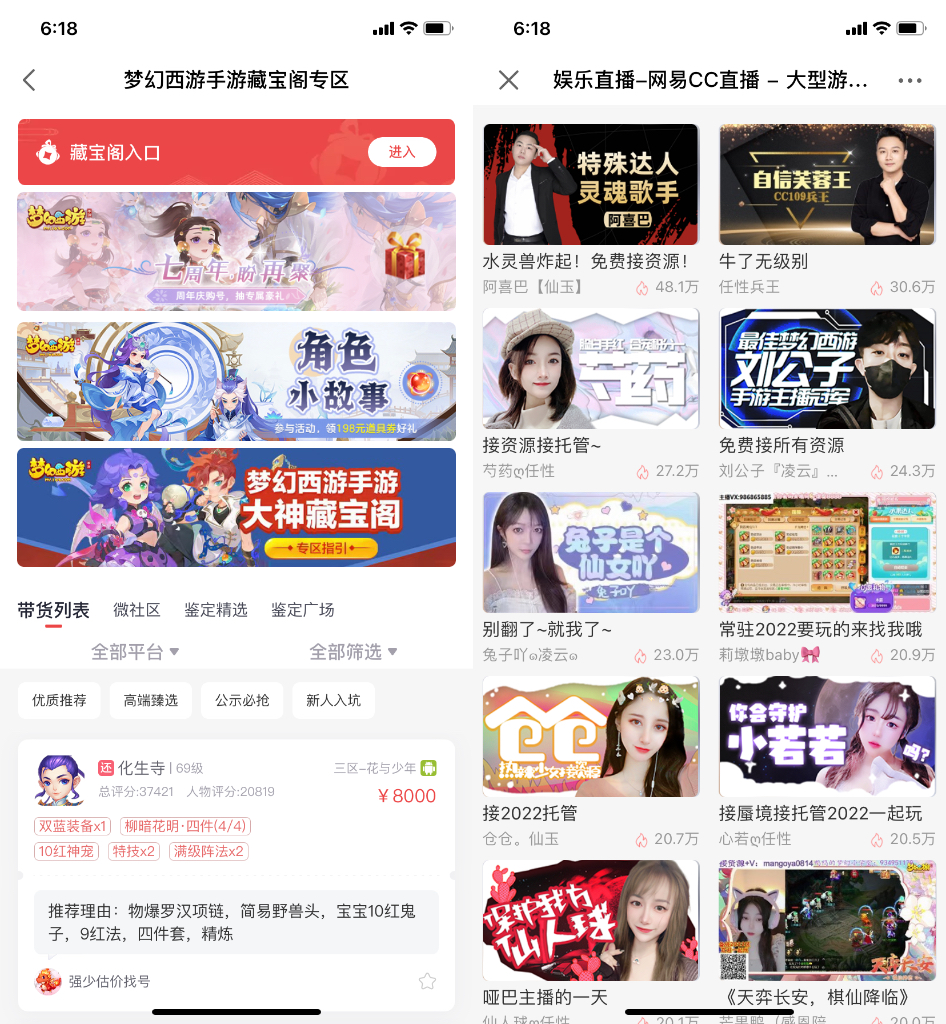Tap the 进入 button for 藏宝阁入口

click(401, 152)
